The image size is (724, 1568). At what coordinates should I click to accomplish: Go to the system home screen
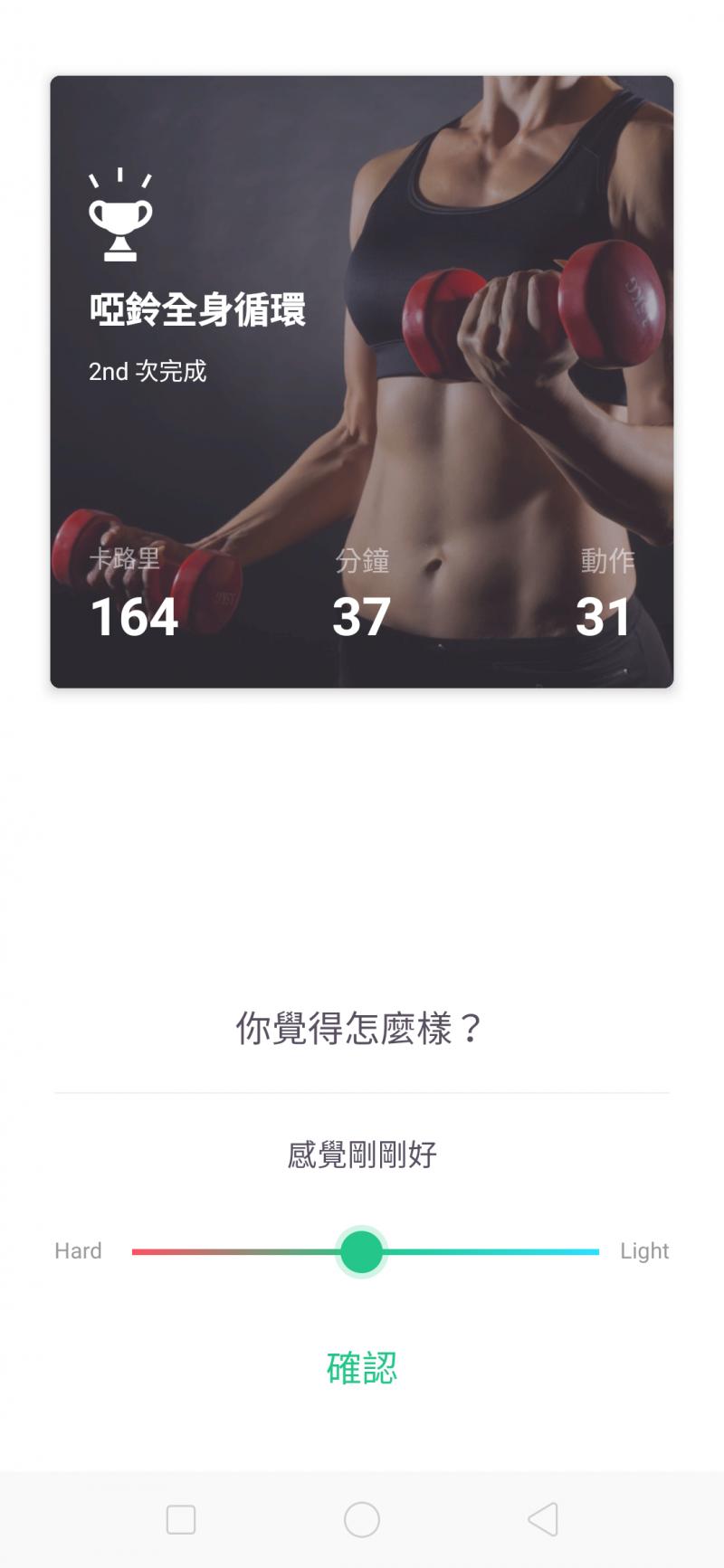point(362,1519)
